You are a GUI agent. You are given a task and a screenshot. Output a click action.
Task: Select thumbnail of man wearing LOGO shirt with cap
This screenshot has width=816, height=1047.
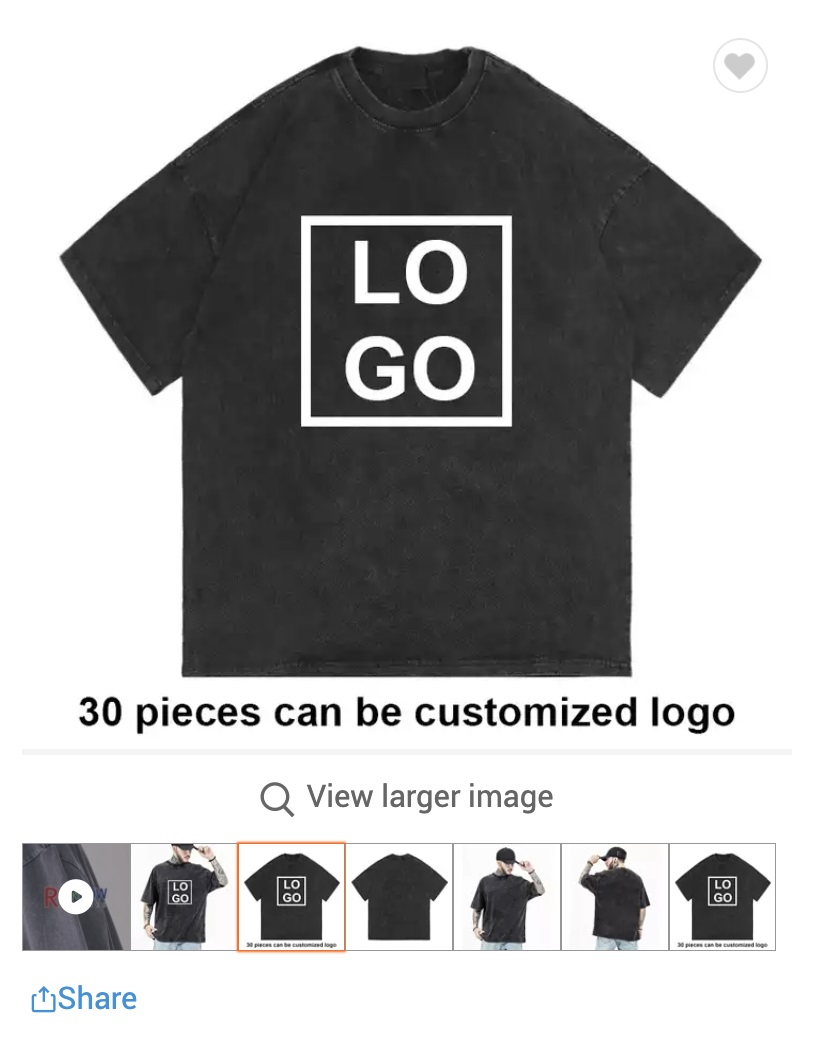click(x=184, y=896)
